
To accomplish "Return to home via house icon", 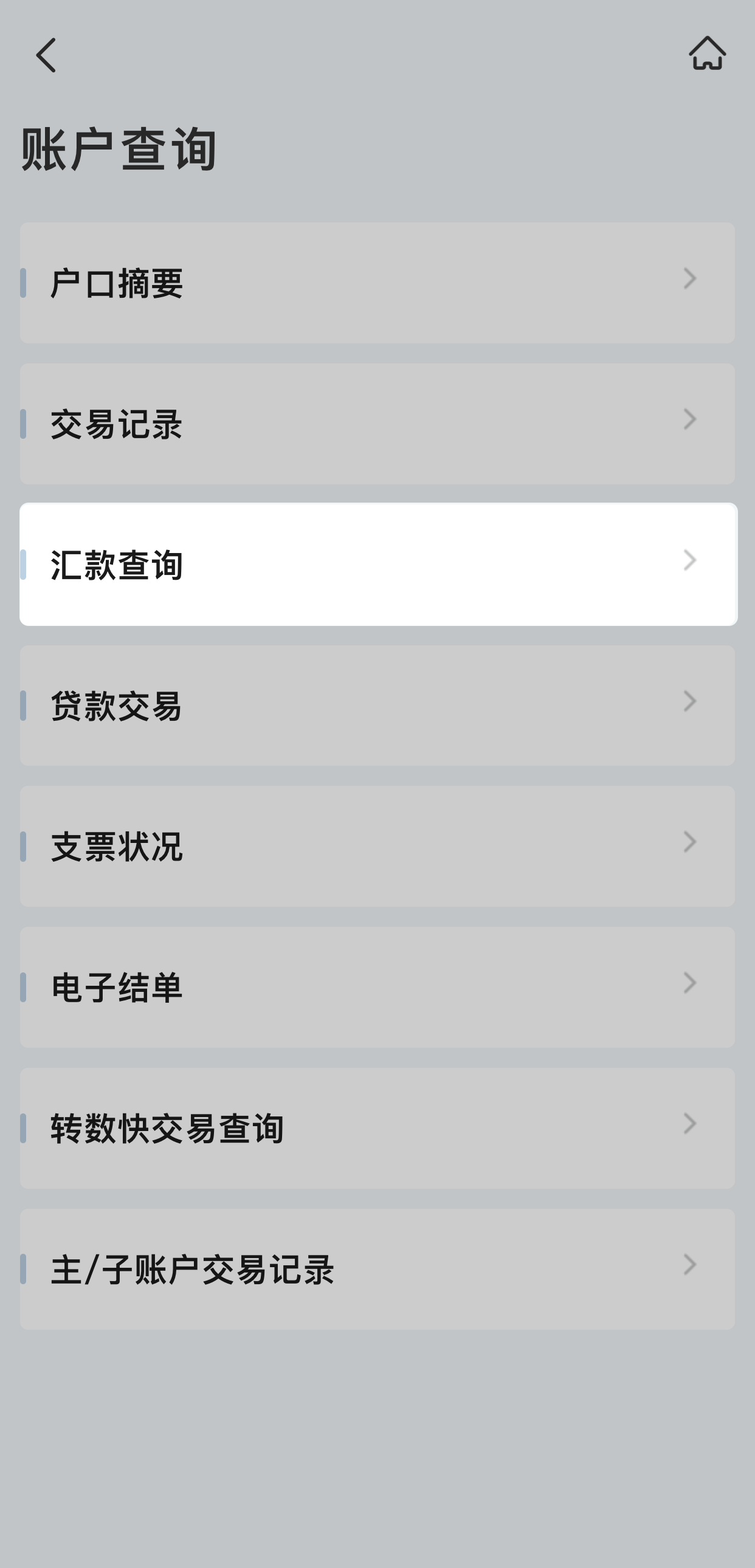I will (x=707, y=53).
